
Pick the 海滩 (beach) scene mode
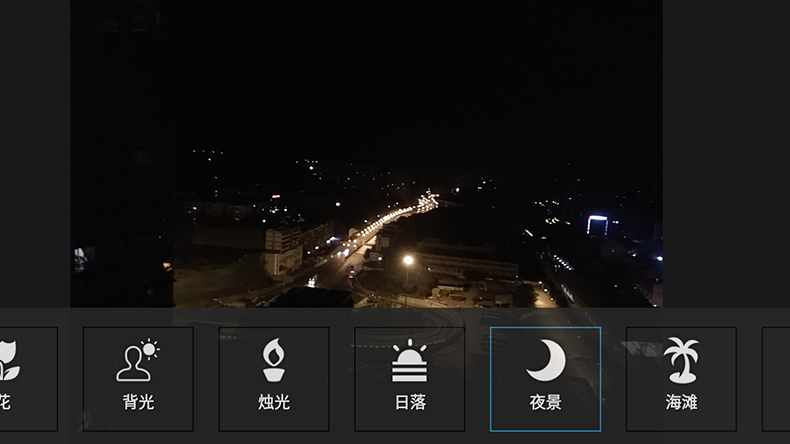click(681, 378)
